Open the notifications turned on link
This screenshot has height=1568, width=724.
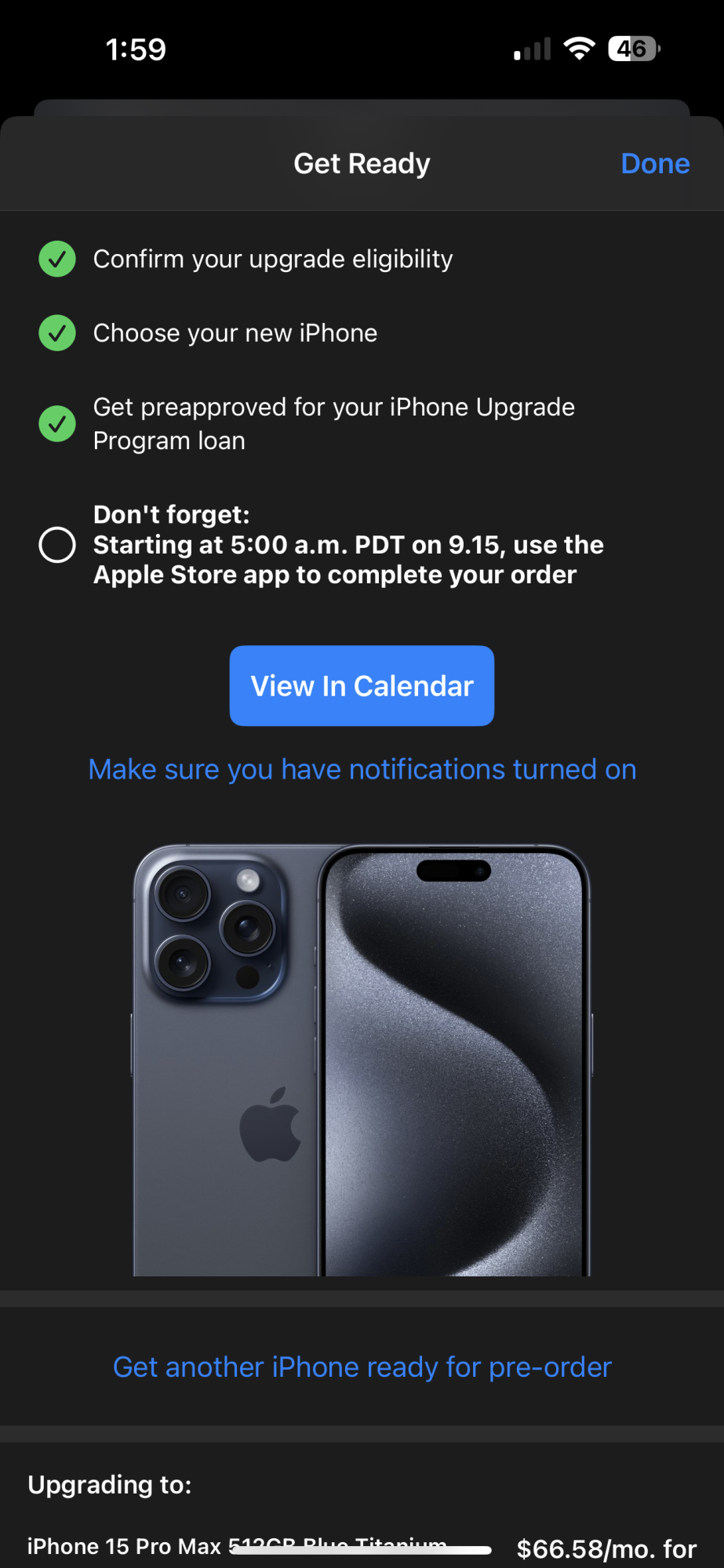362,769
